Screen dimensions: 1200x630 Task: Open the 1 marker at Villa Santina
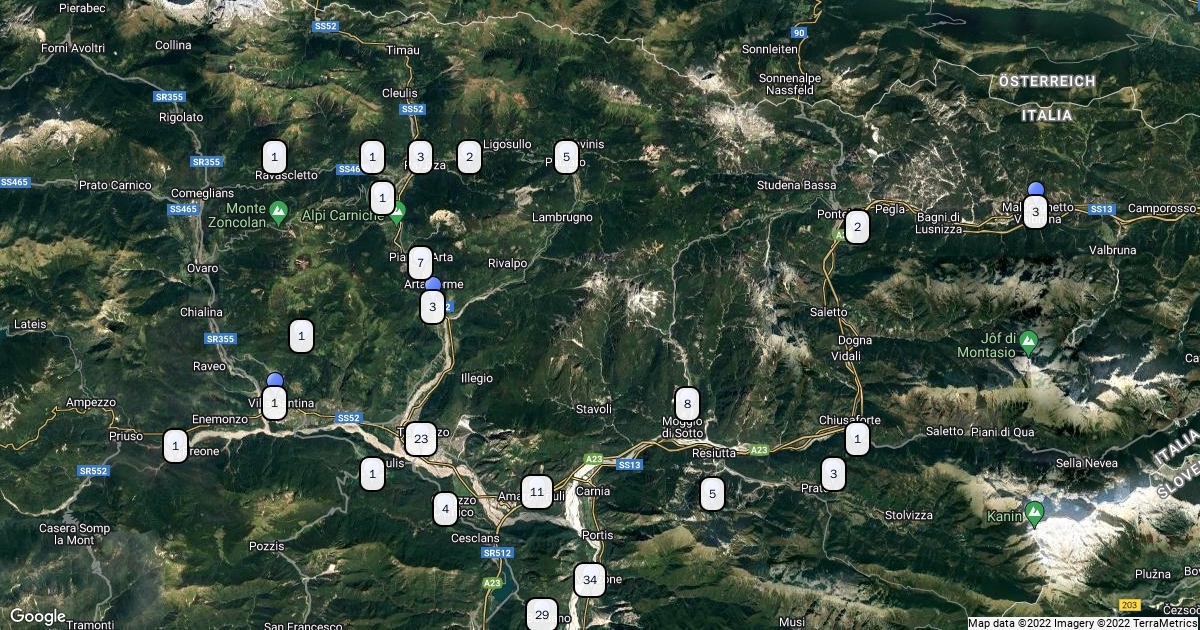pos(274,402)
